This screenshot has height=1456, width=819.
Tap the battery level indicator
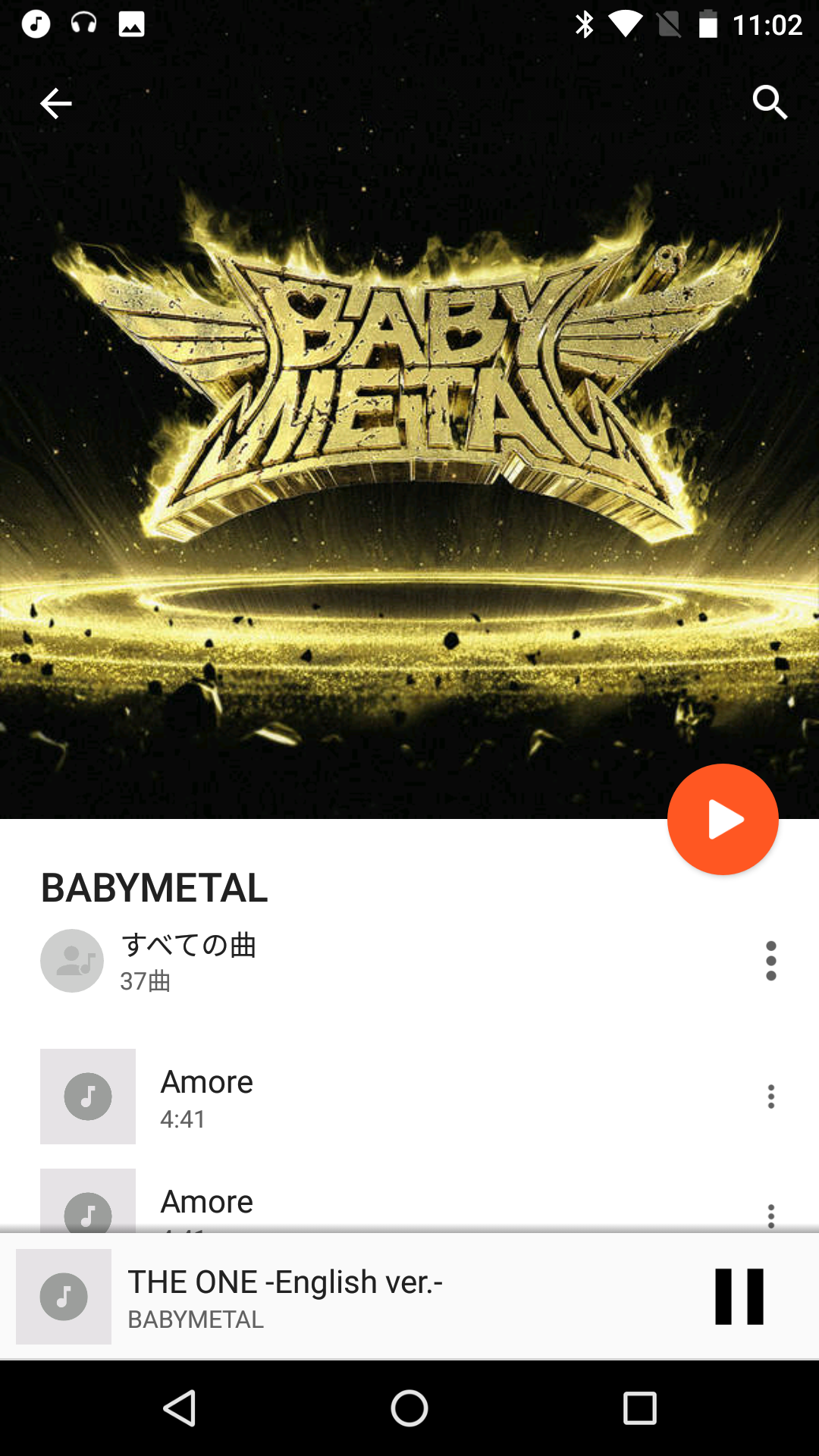click(711, 24)
